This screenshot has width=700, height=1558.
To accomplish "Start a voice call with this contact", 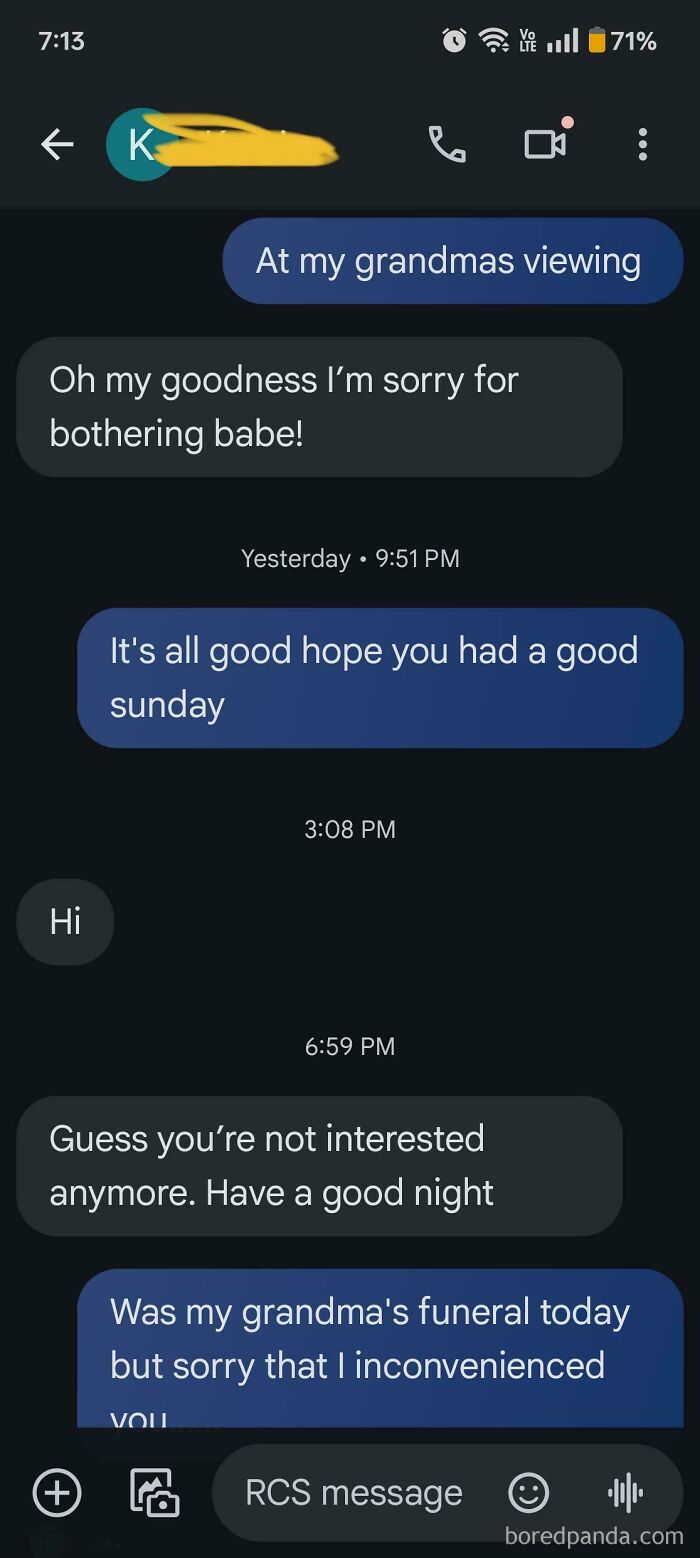I will 447,145.
